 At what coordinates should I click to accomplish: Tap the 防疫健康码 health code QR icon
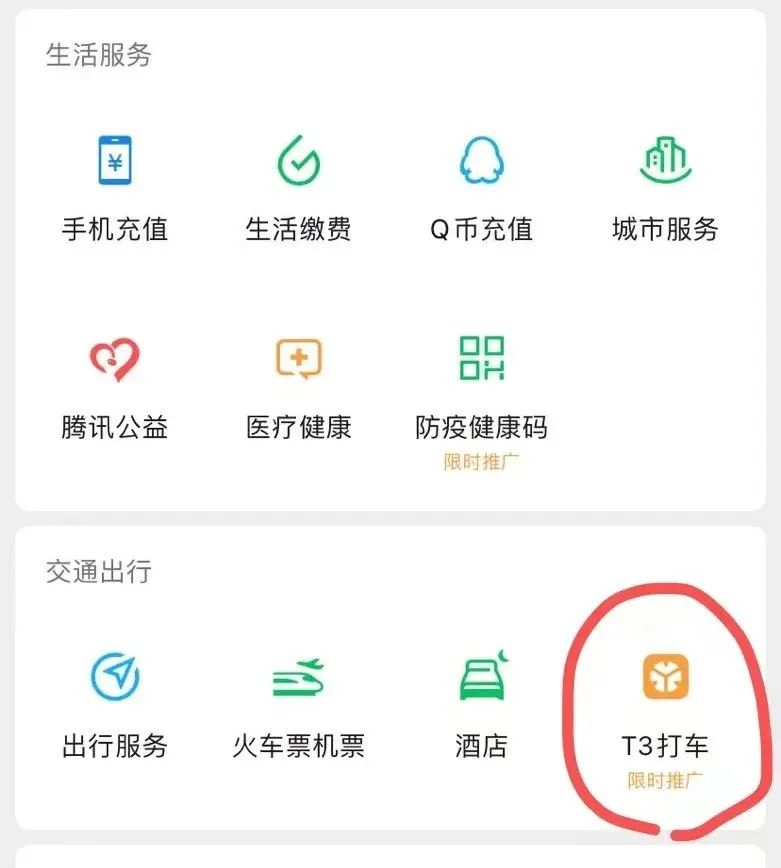coord(483,357)
